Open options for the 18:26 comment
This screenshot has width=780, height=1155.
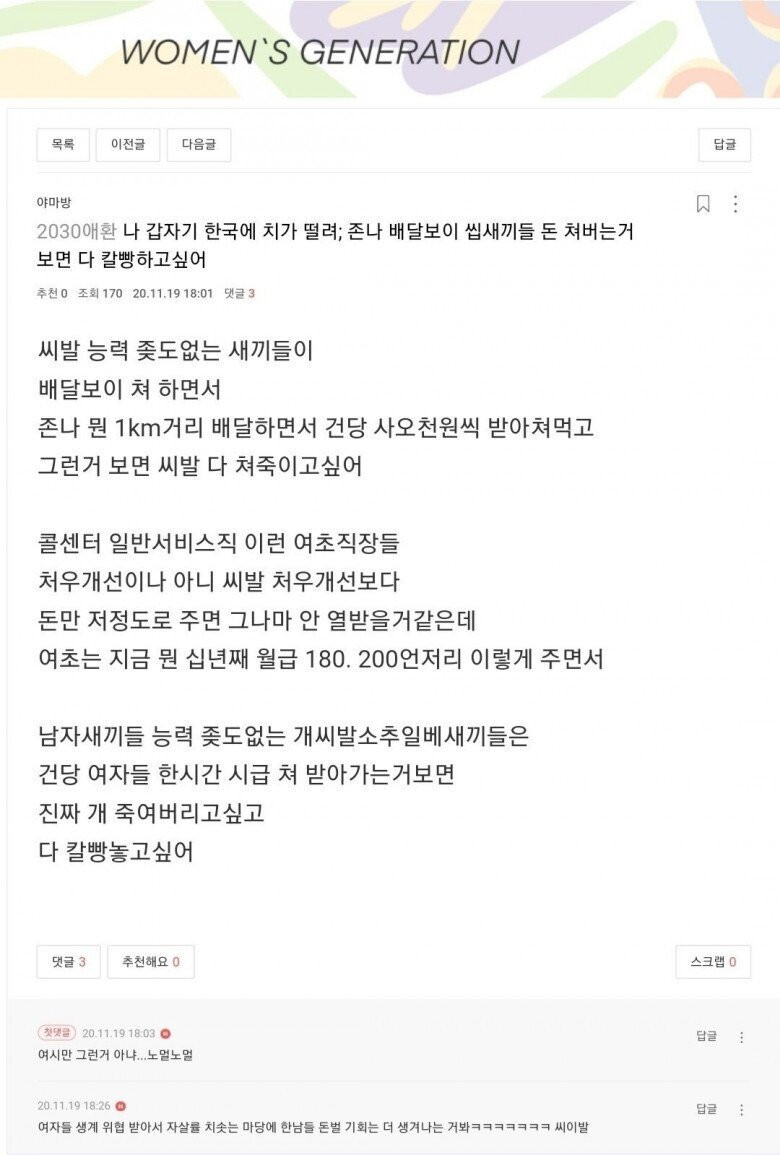741,1109
